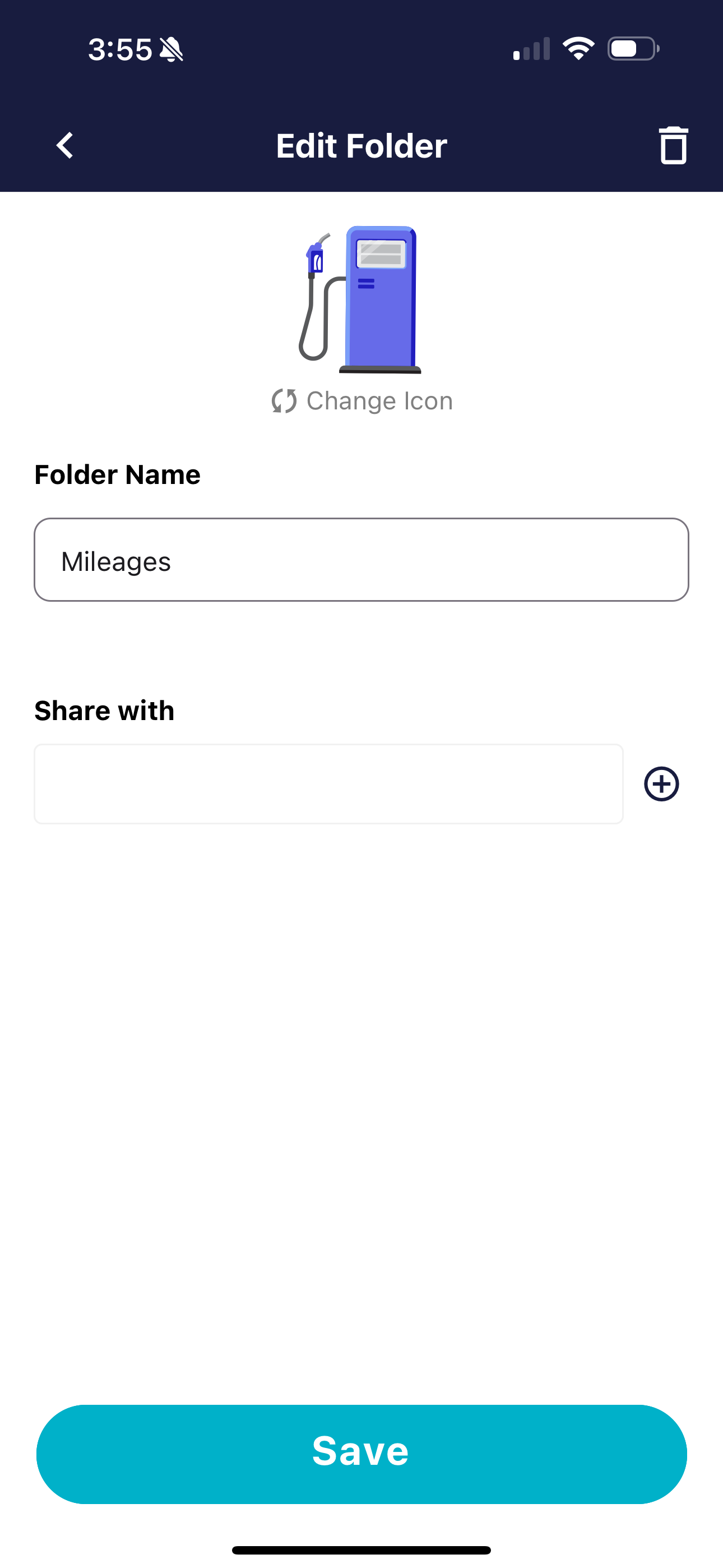Screen dimensions: 723x1568
Task: Tap the trash icon to delete folder
Action: point(673,145)
